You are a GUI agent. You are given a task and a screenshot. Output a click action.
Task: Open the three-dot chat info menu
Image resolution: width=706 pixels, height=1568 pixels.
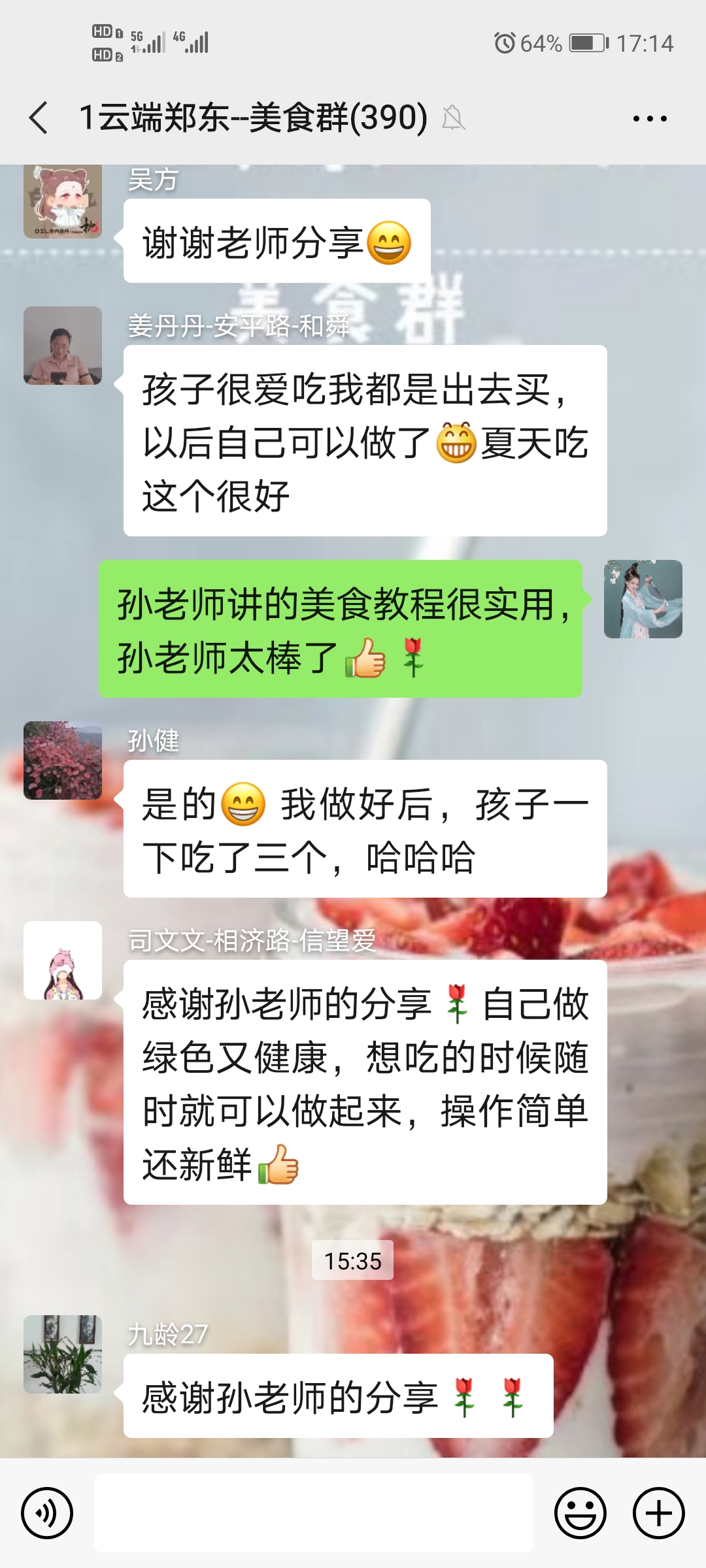point(650,119)
